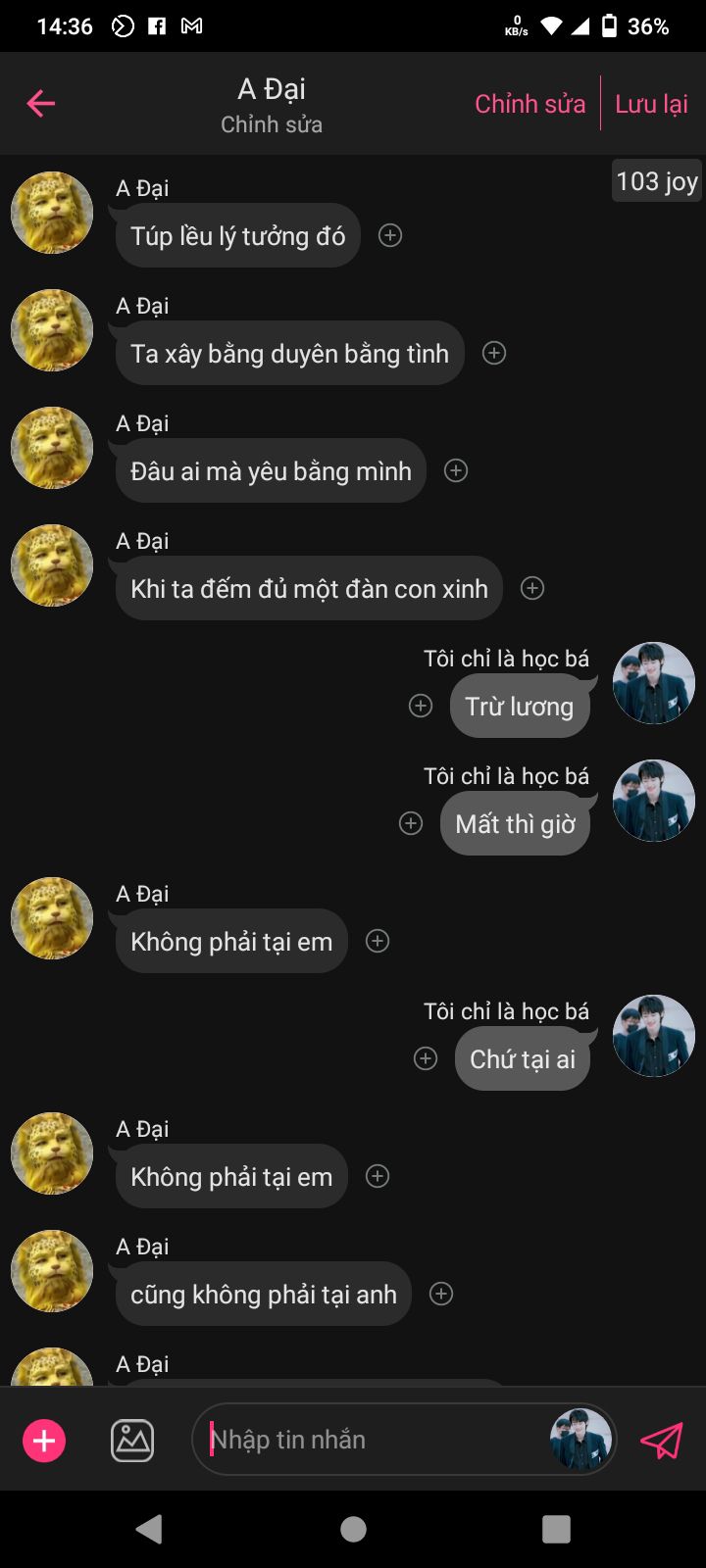Tap plus icon beside "Chứ tại ai" message
Screen dimensions: 706x1568
[x=426, y=1058]
